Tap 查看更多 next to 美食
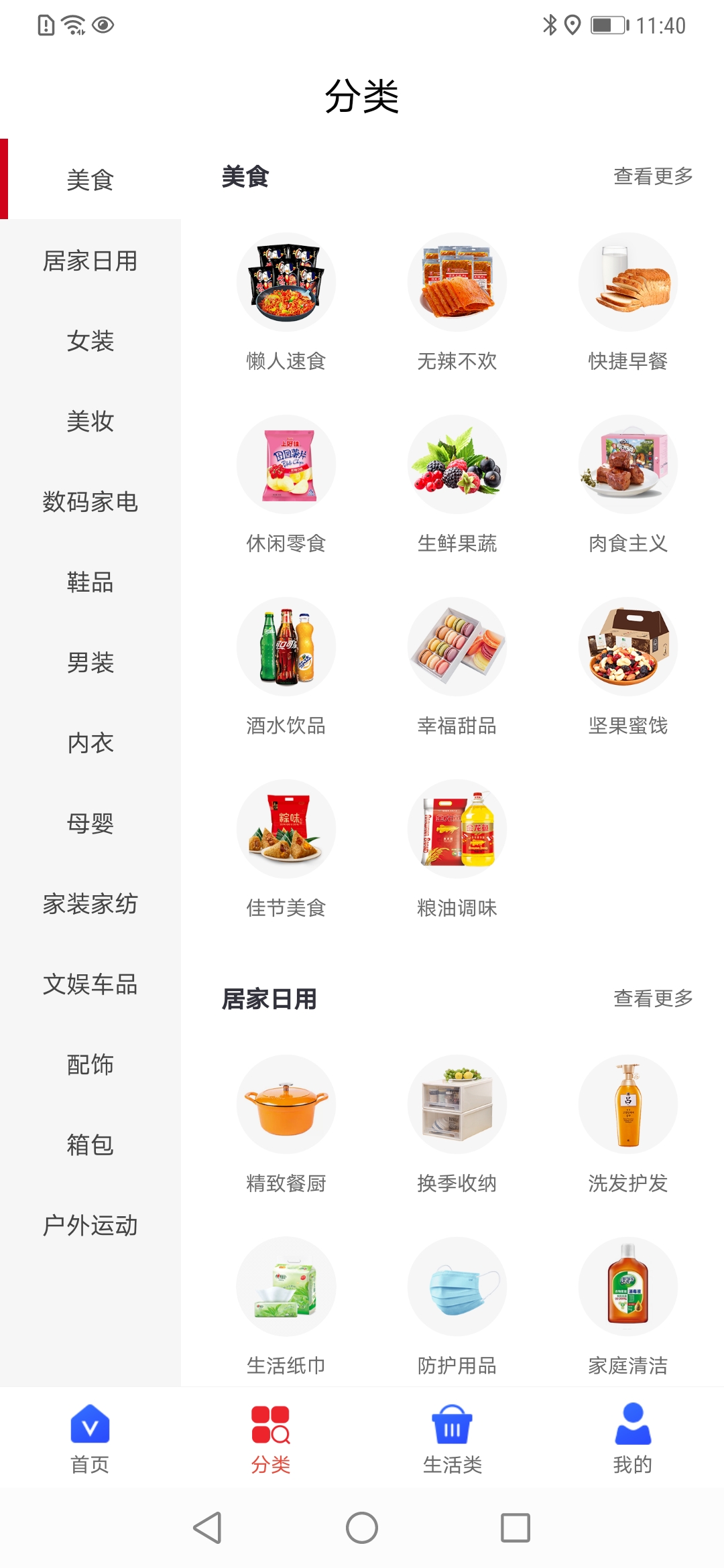Viewport: 724px width, 1568px height. click(653, 176)
